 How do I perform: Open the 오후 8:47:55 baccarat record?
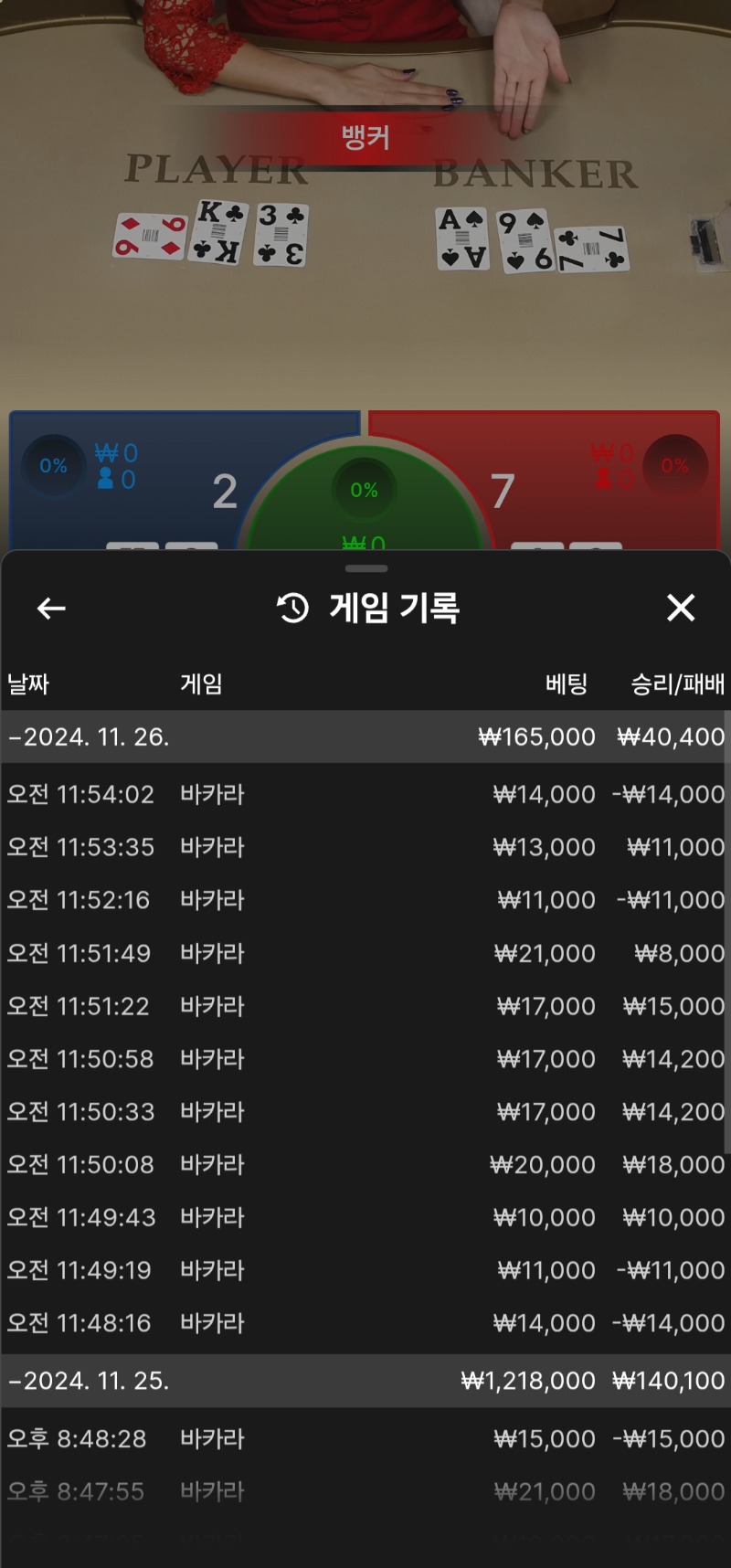tap(365, 1492)
